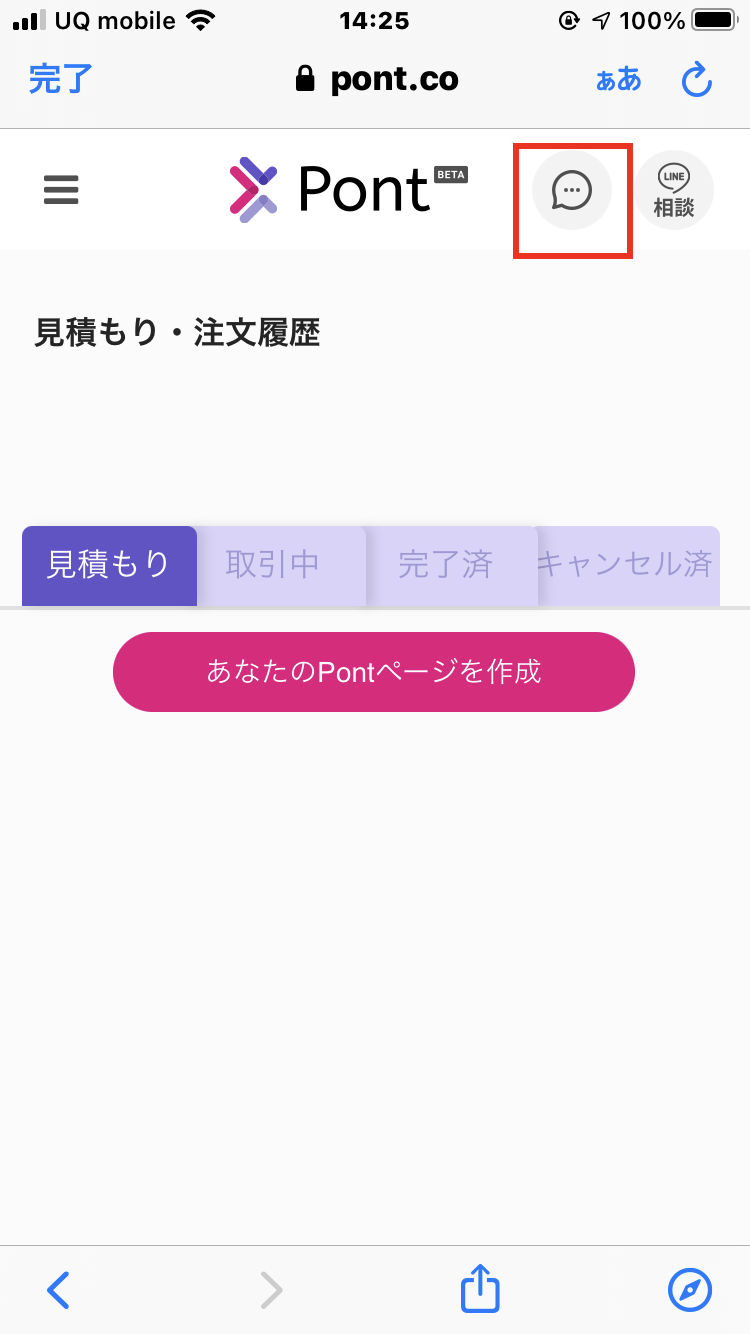Tap the LINE 相談 button
The height and width of the screenshot is (1334, 750).
click(x=674, y=190)
